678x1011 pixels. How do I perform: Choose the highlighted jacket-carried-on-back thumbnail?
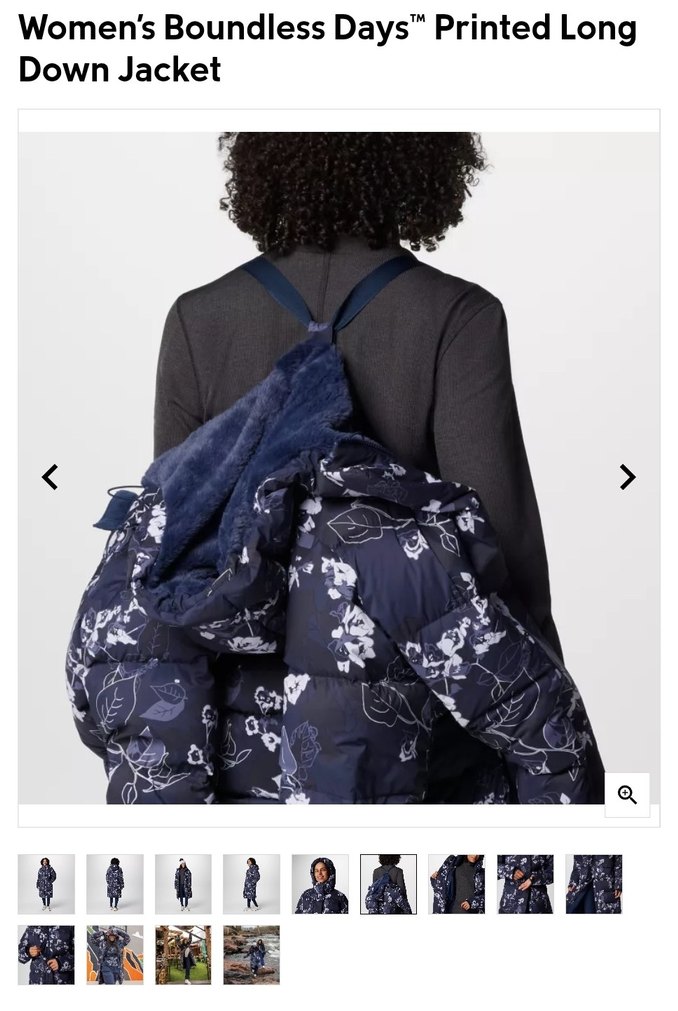pyautogui.click(x=388, y=884)
